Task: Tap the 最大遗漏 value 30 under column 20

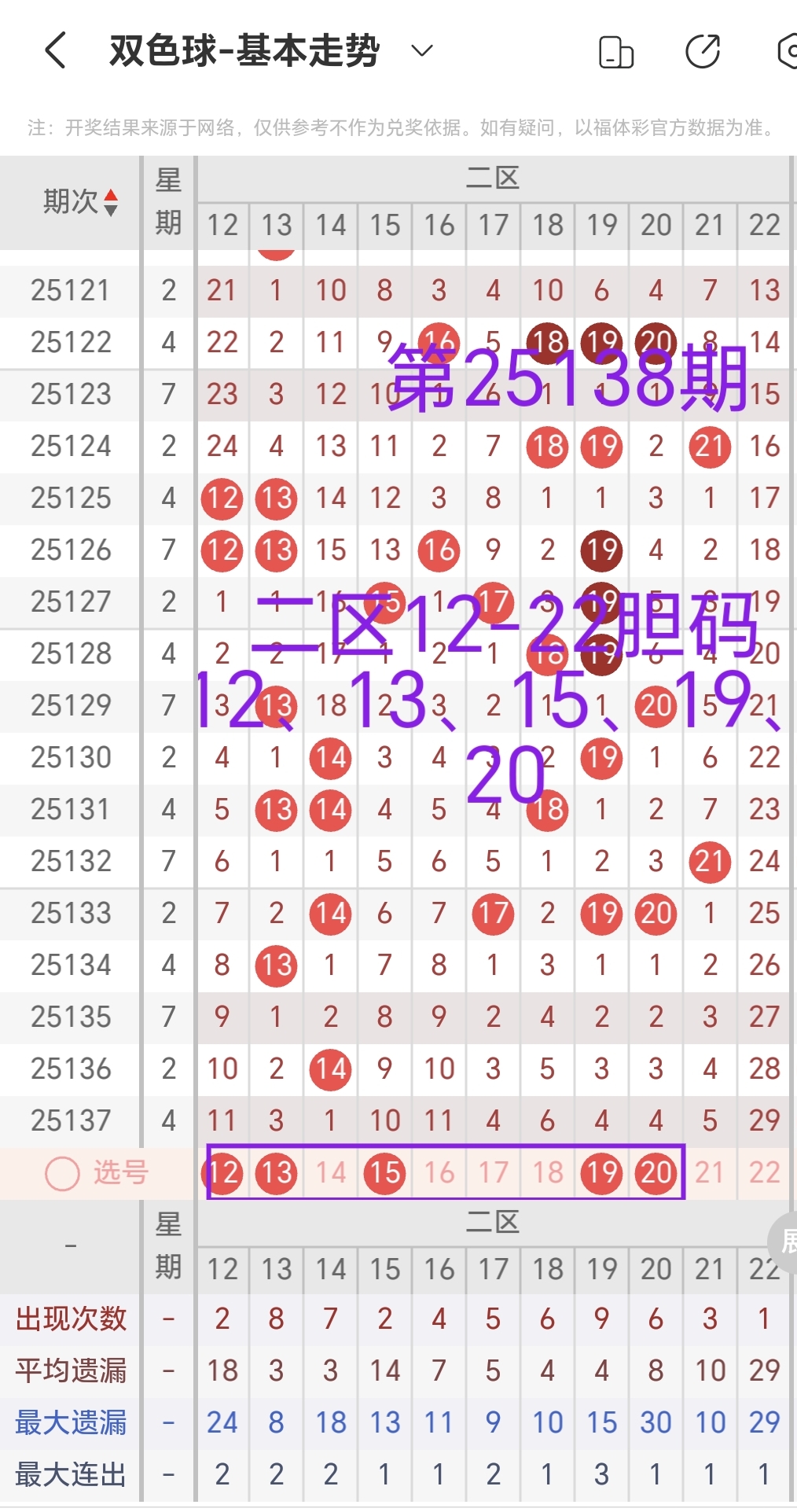Action: coord(656,1422)
